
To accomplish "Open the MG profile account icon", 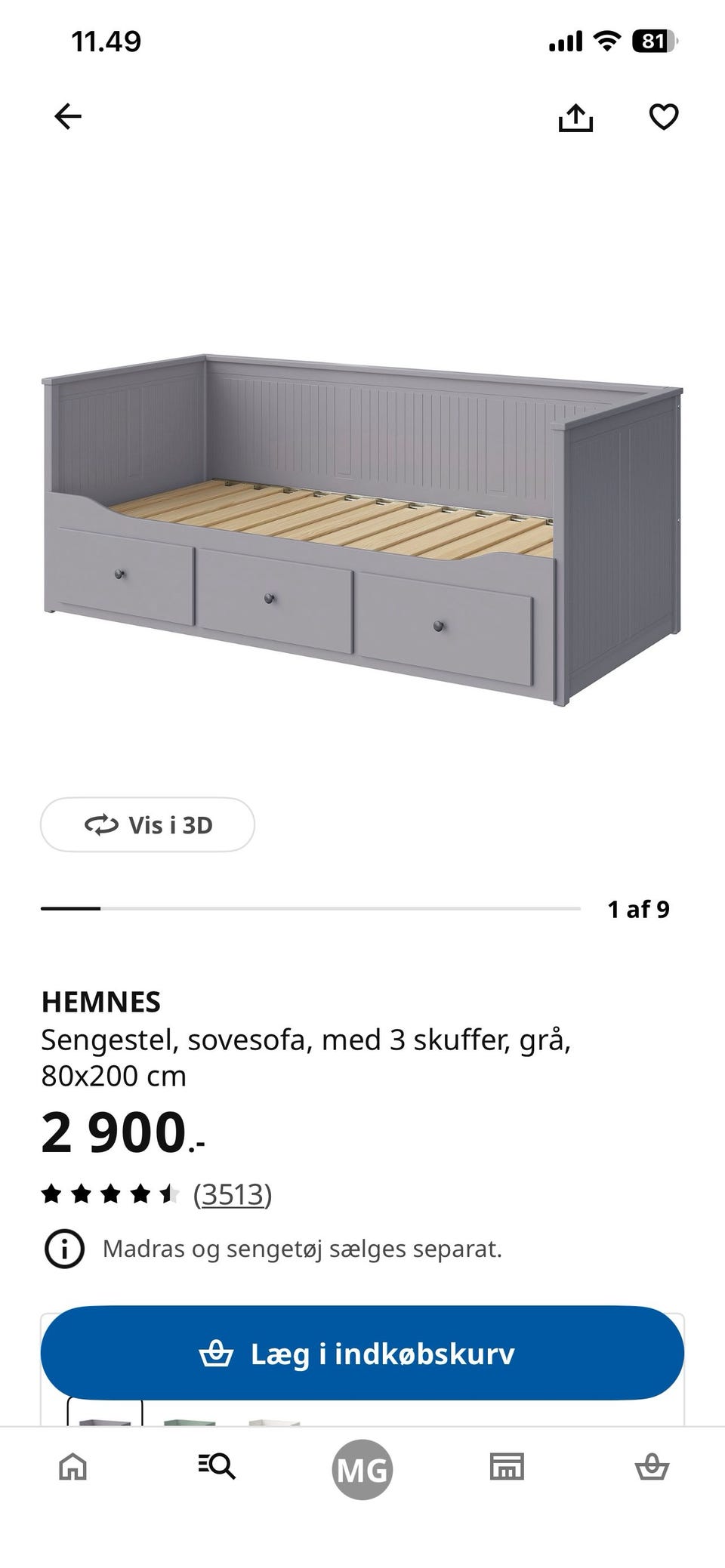I will click(x=362, y=1468).
